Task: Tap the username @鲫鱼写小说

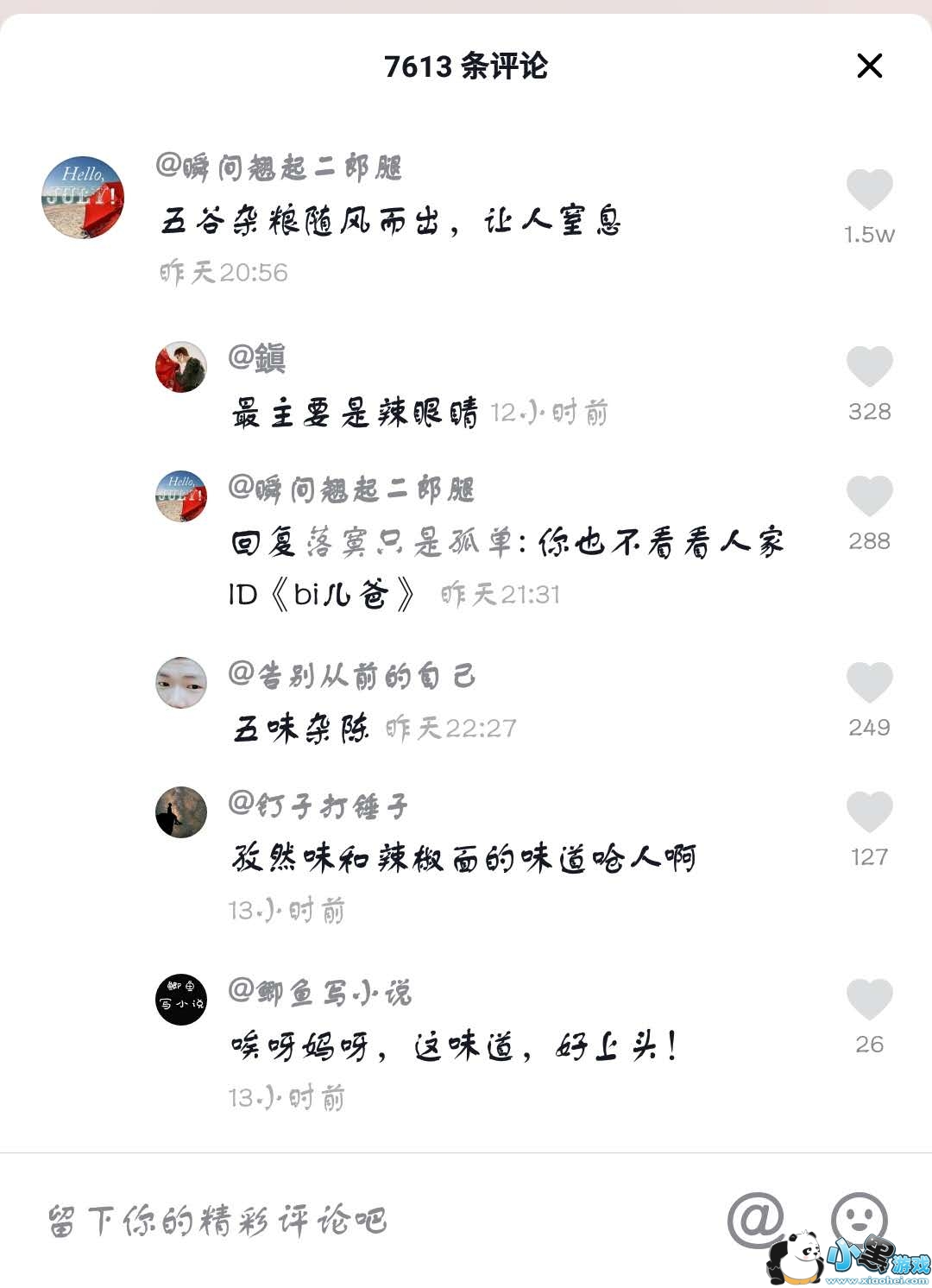Action: [319, 993]
